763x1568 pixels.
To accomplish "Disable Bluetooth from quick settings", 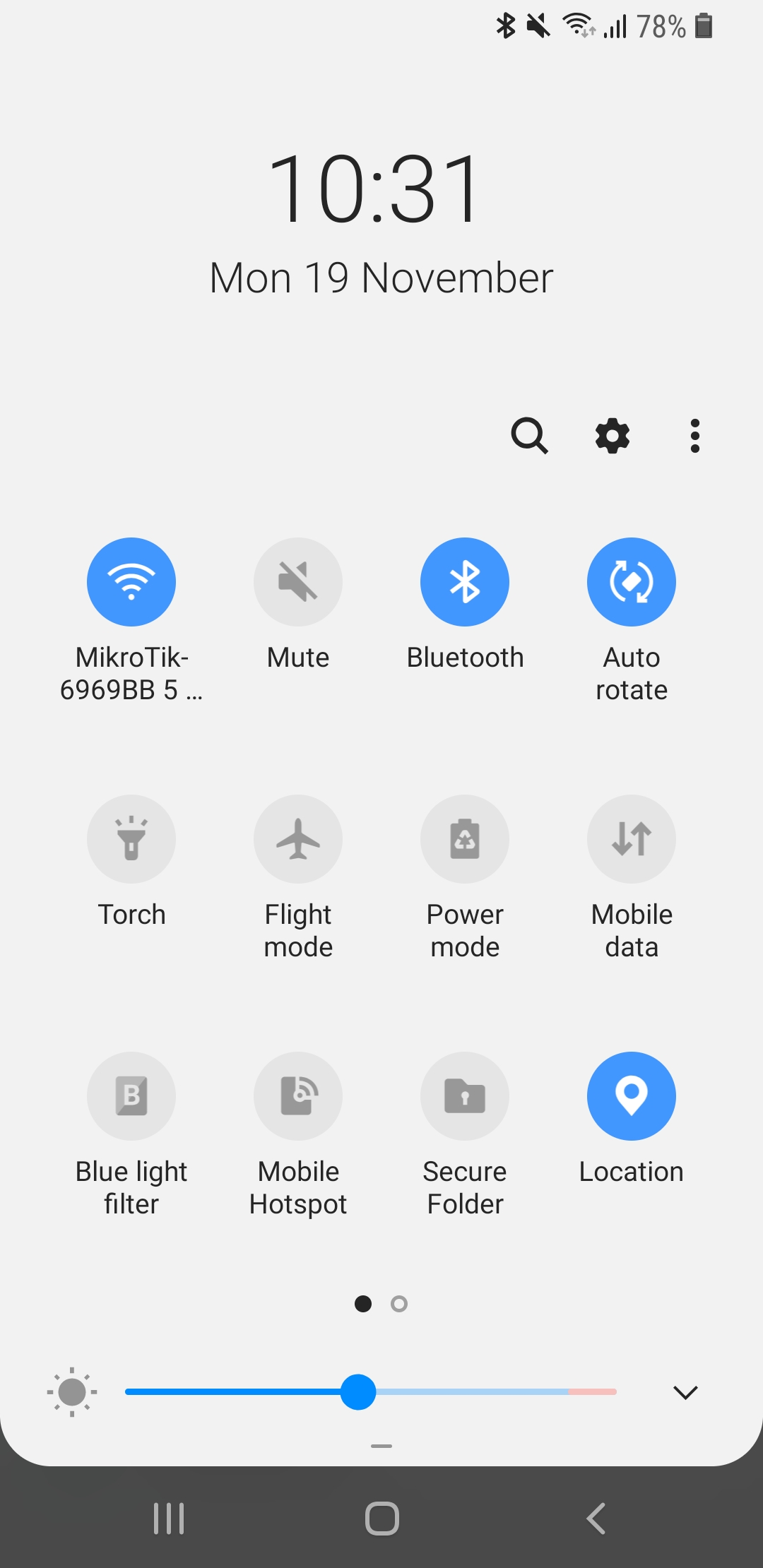I will [x=465, y=582].
